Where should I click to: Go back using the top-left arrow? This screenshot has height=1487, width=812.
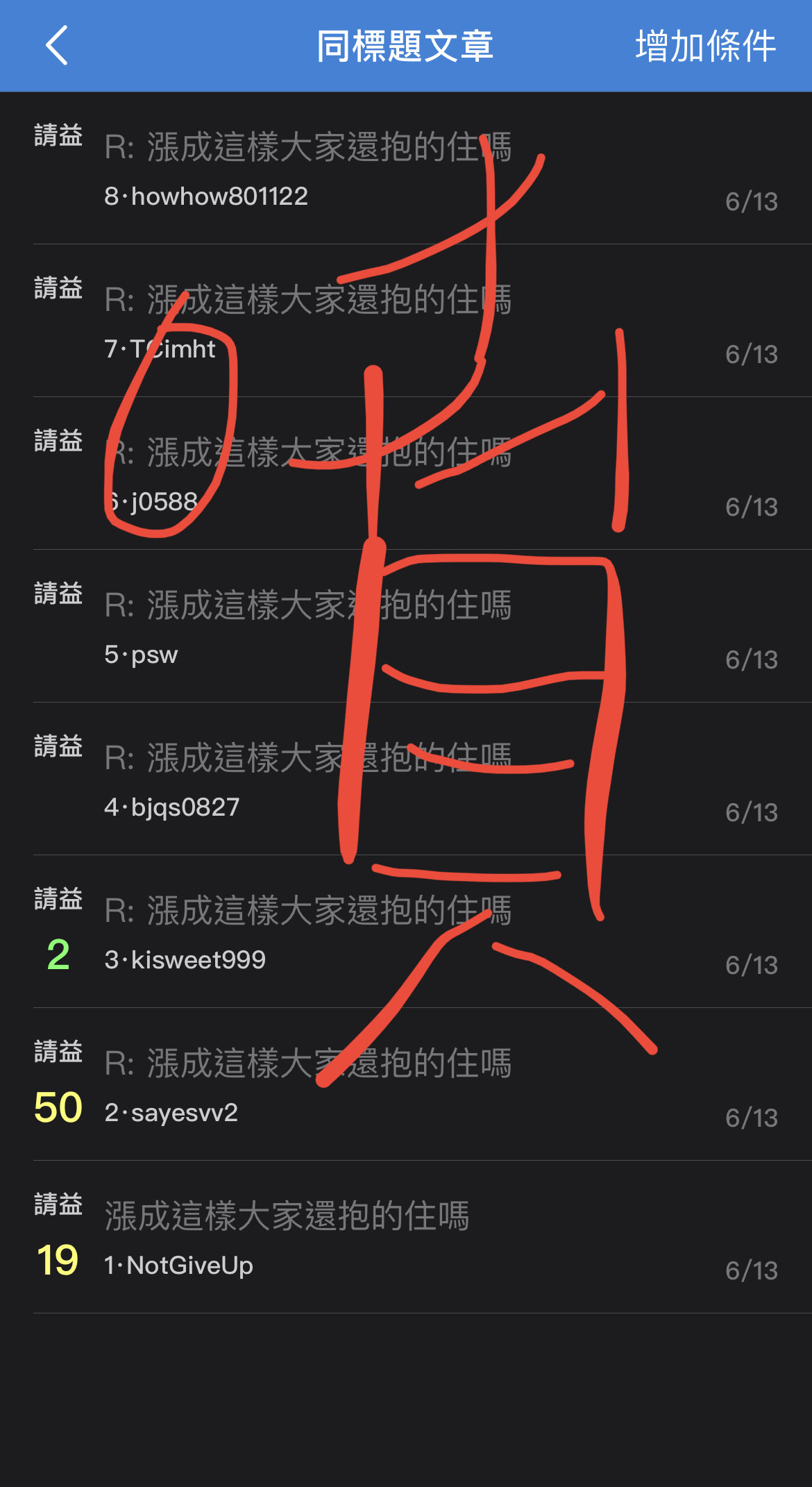[x=57, y=46]
